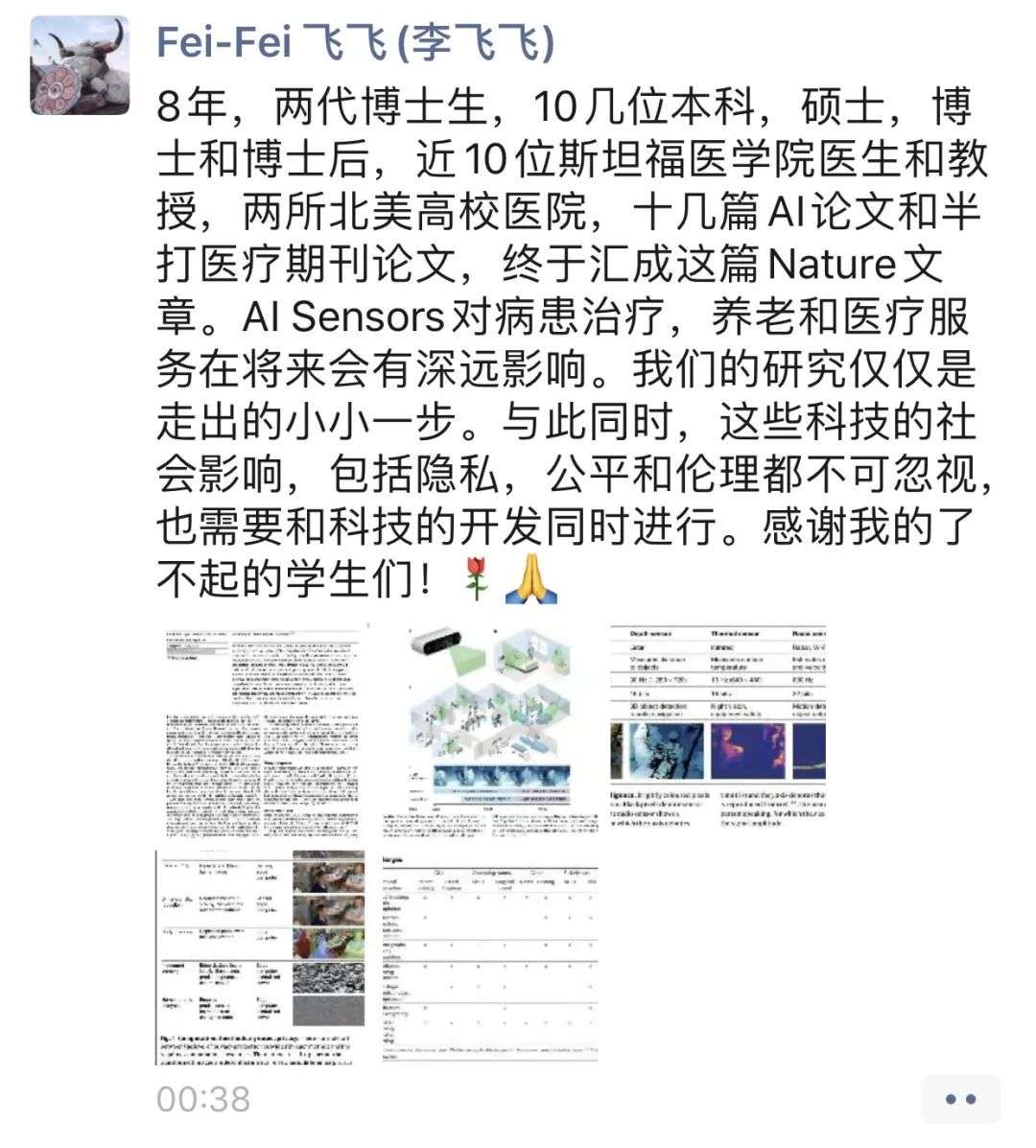Open the two-dot like and comment menu
1036x1148 pixels.
tap(959, 1099)
